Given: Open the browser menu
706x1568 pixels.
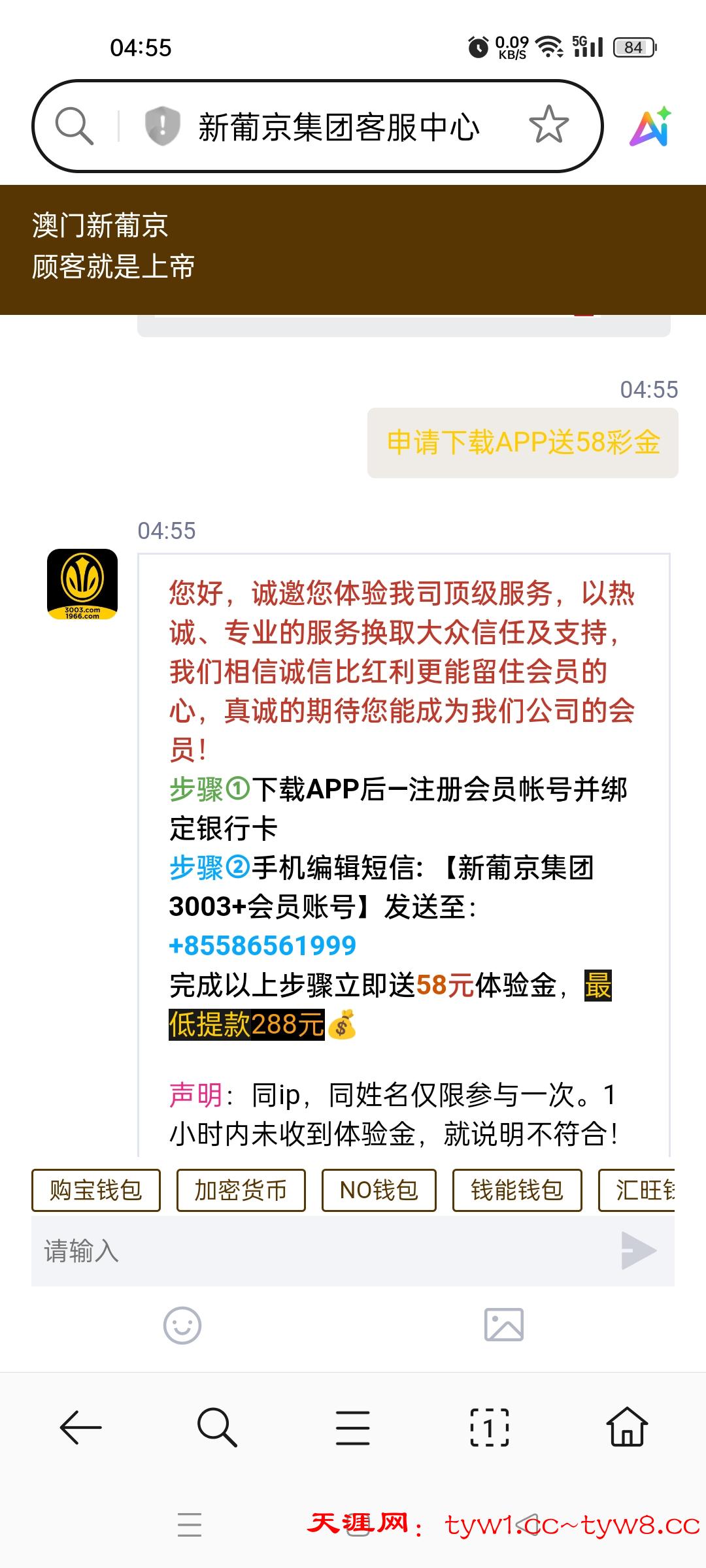Looking at the screenshot, I should [353, 1428].
